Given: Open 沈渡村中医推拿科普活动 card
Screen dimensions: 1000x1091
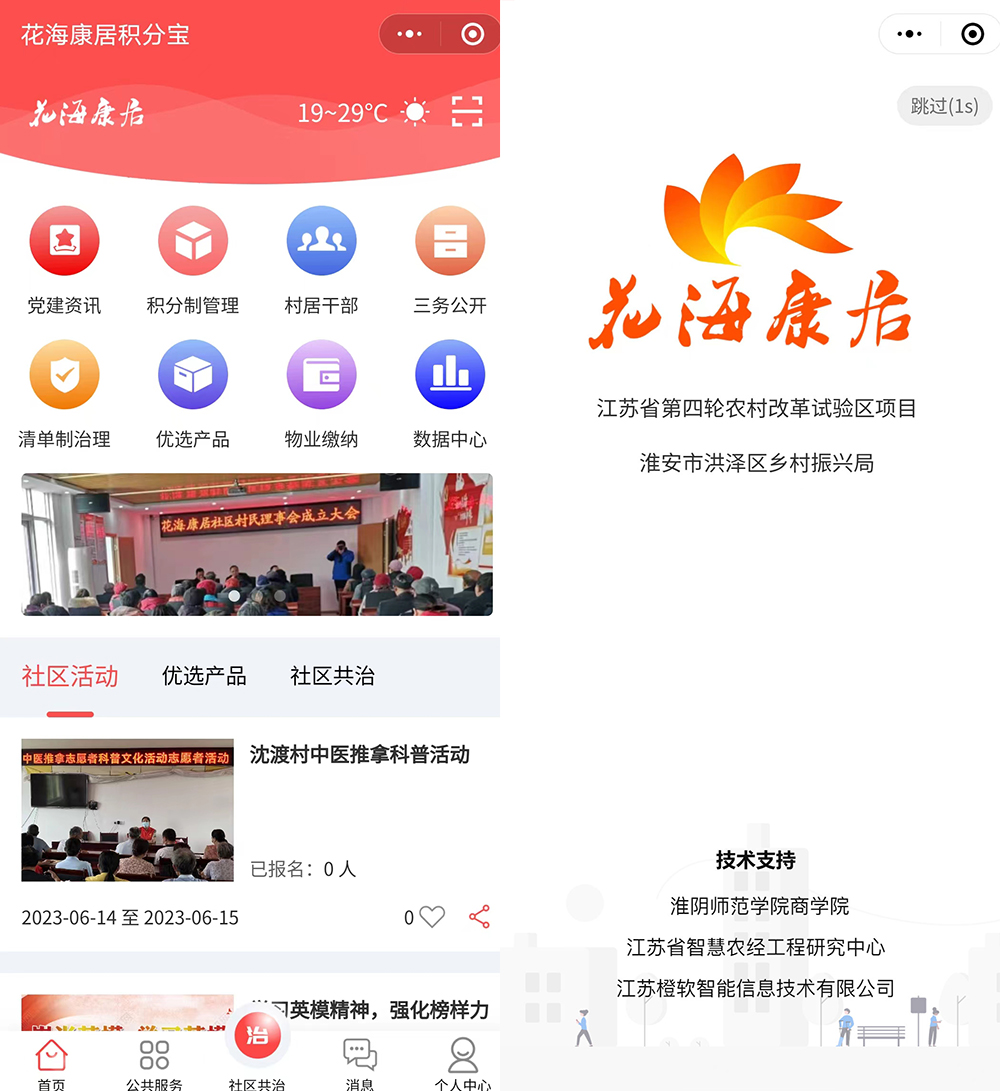Looking at the screenshot, I should pyautogui.click(x=359, y=755).
